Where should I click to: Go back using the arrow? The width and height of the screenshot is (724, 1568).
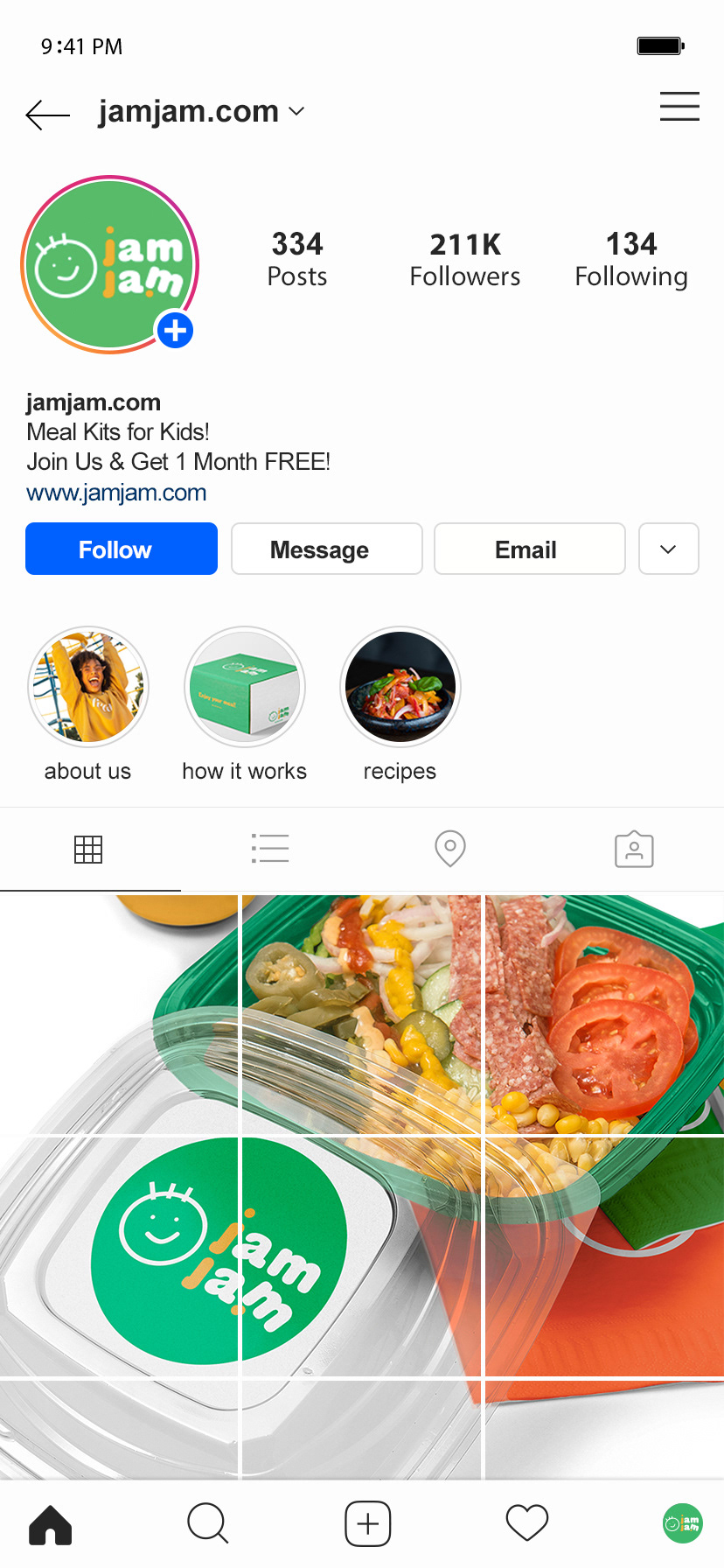[x=47, y=114]
